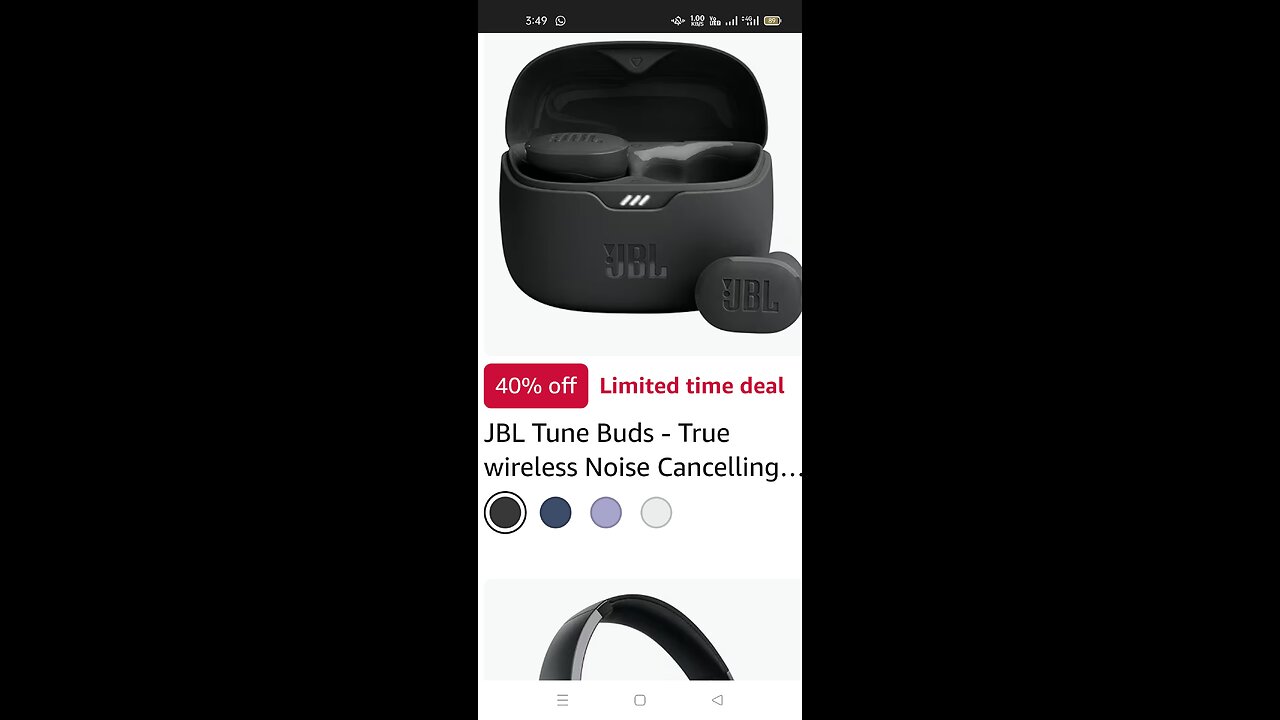The width and height of the screenshot is (1280, 720).
Task: Select the navy blue color option
Action: [x=555, y=513]
